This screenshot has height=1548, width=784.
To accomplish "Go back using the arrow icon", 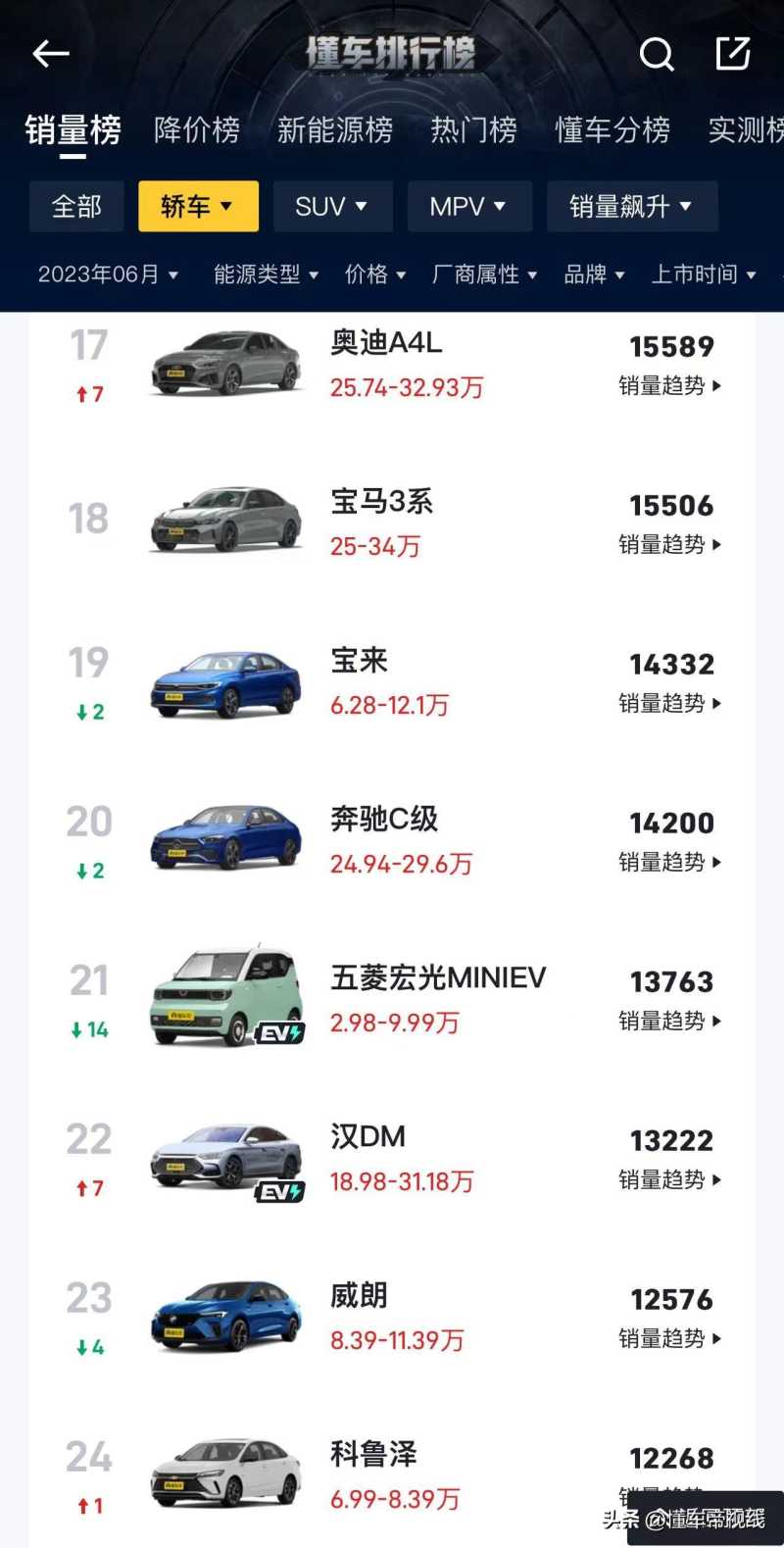I will tap(51, 55).
